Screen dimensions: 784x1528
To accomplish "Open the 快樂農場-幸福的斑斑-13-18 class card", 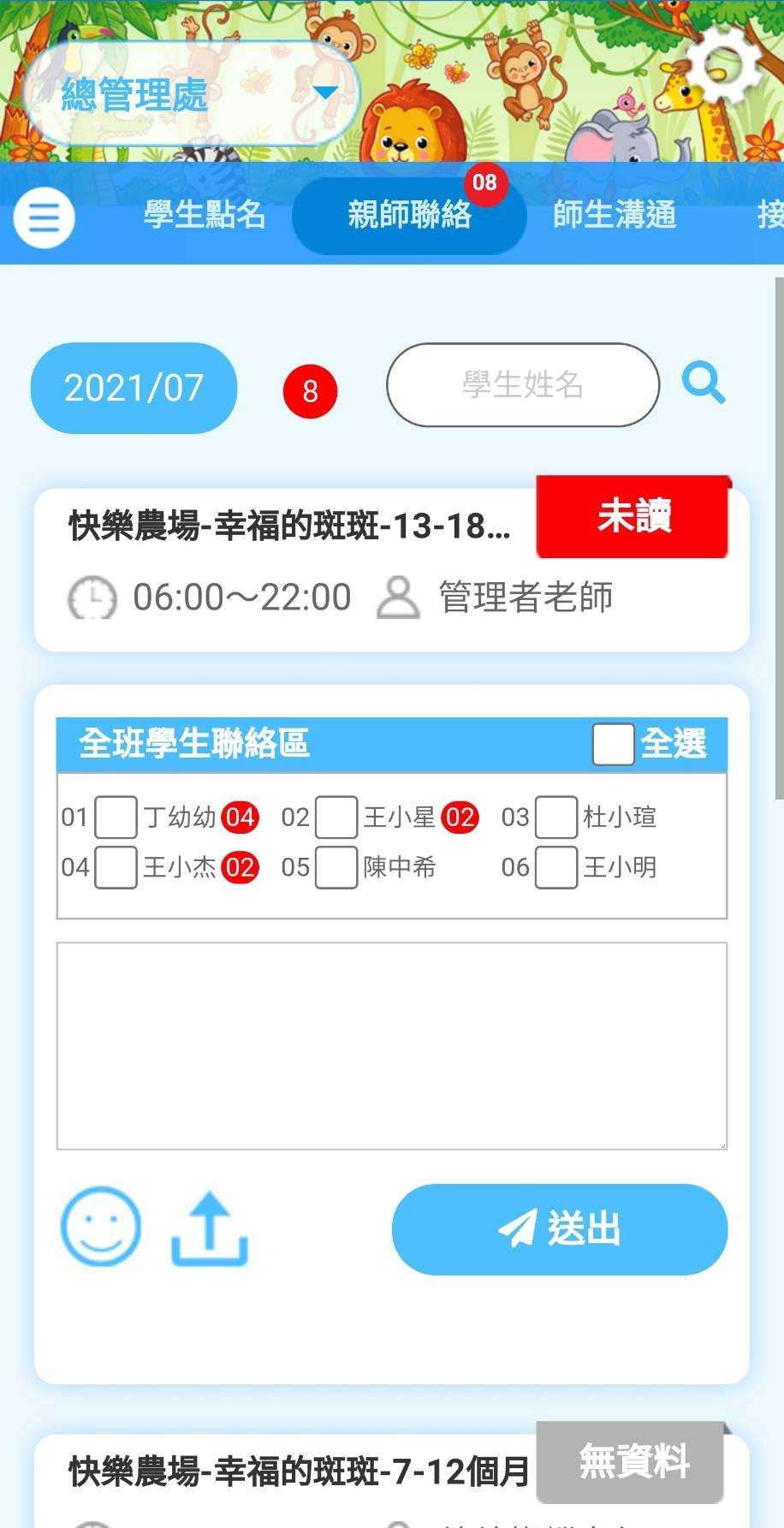I will 291,526.
